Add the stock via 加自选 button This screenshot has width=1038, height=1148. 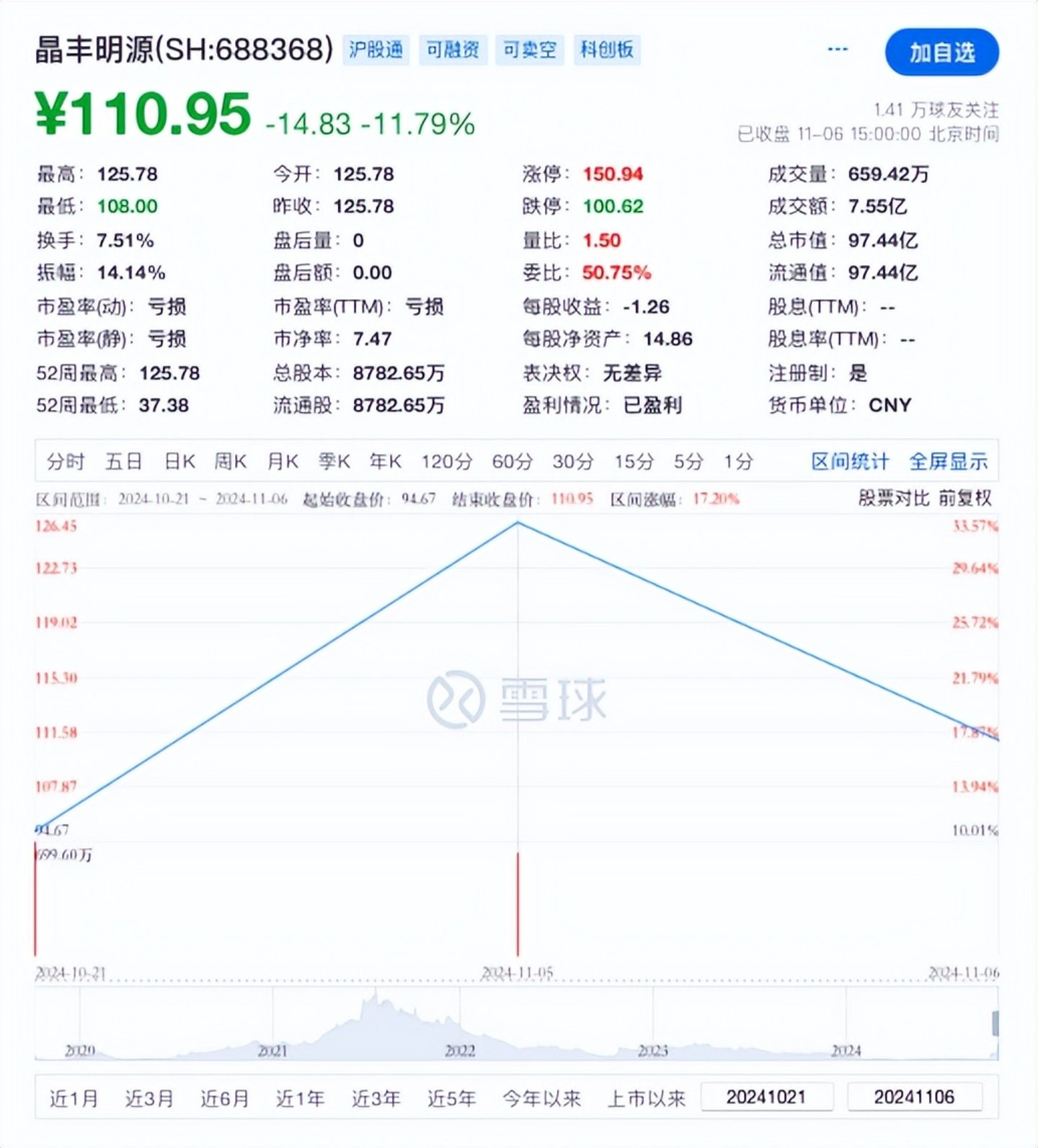click(941, 53)
